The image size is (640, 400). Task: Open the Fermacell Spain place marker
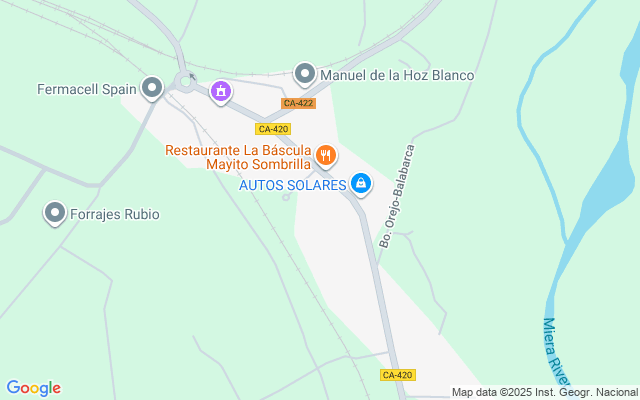[152, 89]
